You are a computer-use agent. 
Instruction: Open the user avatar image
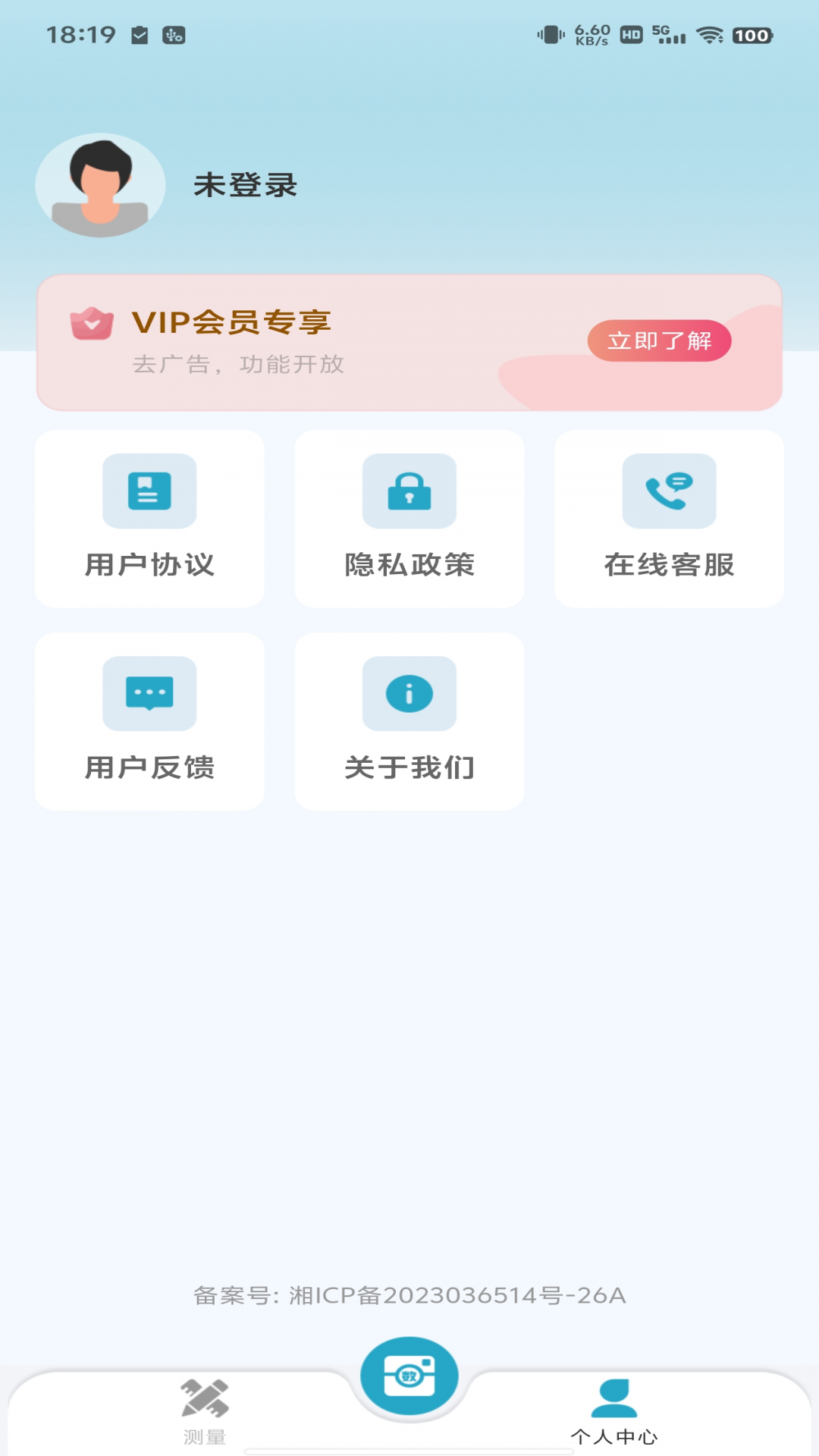click(x=99, y=185)
